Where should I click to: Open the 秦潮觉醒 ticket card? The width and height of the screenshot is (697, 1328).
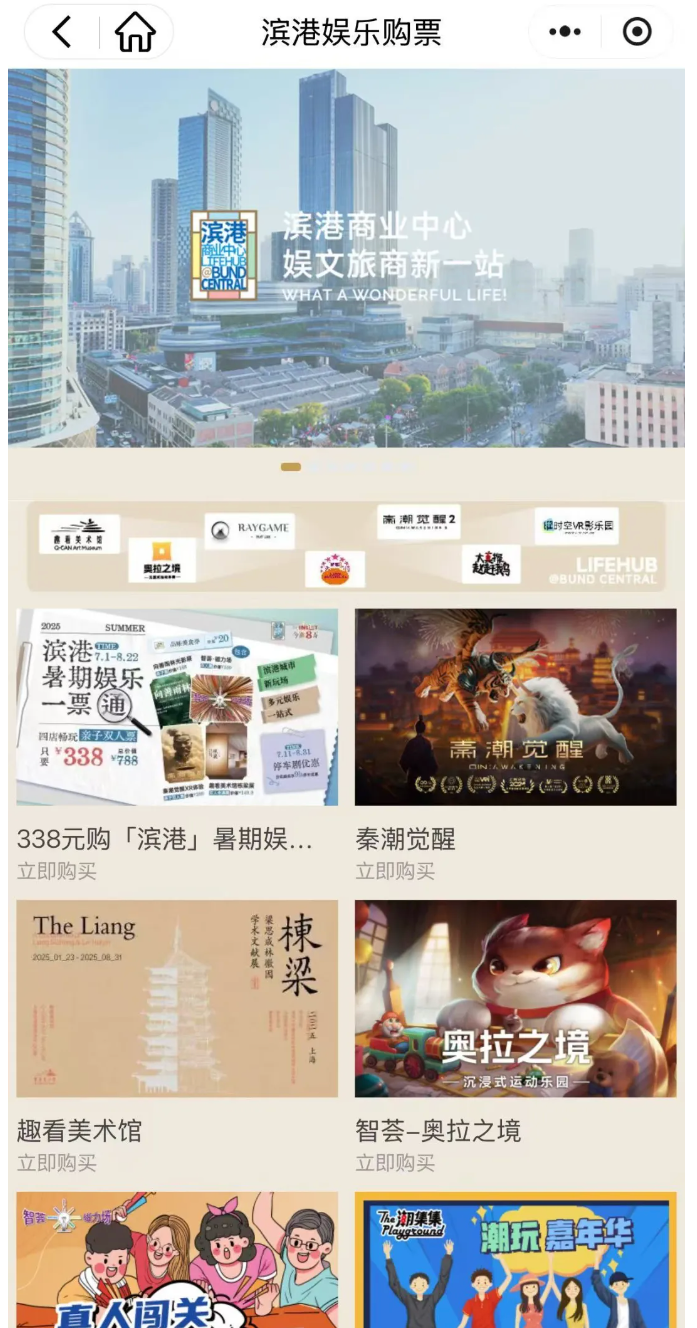(x=515, y=707)
